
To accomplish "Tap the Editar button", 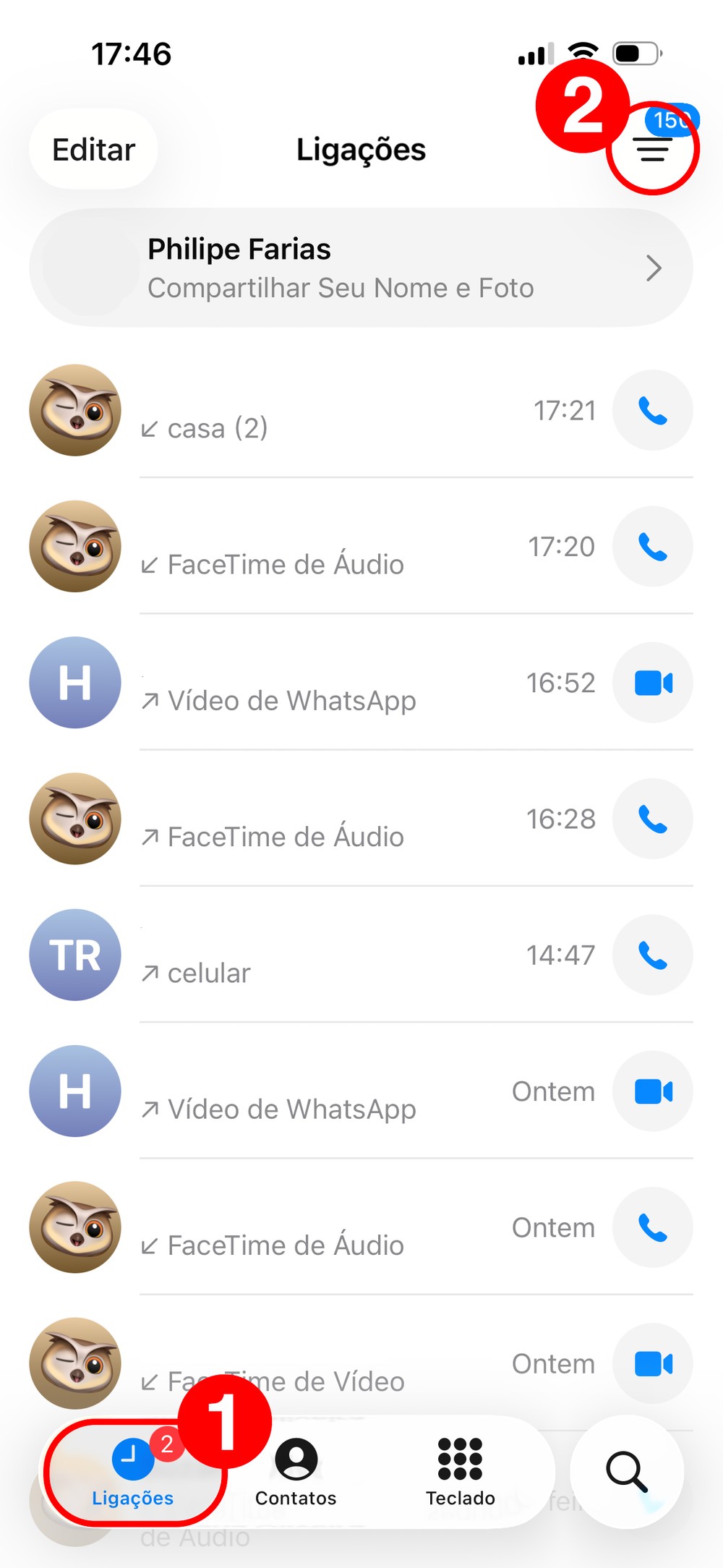I will [x=93, y=150].
